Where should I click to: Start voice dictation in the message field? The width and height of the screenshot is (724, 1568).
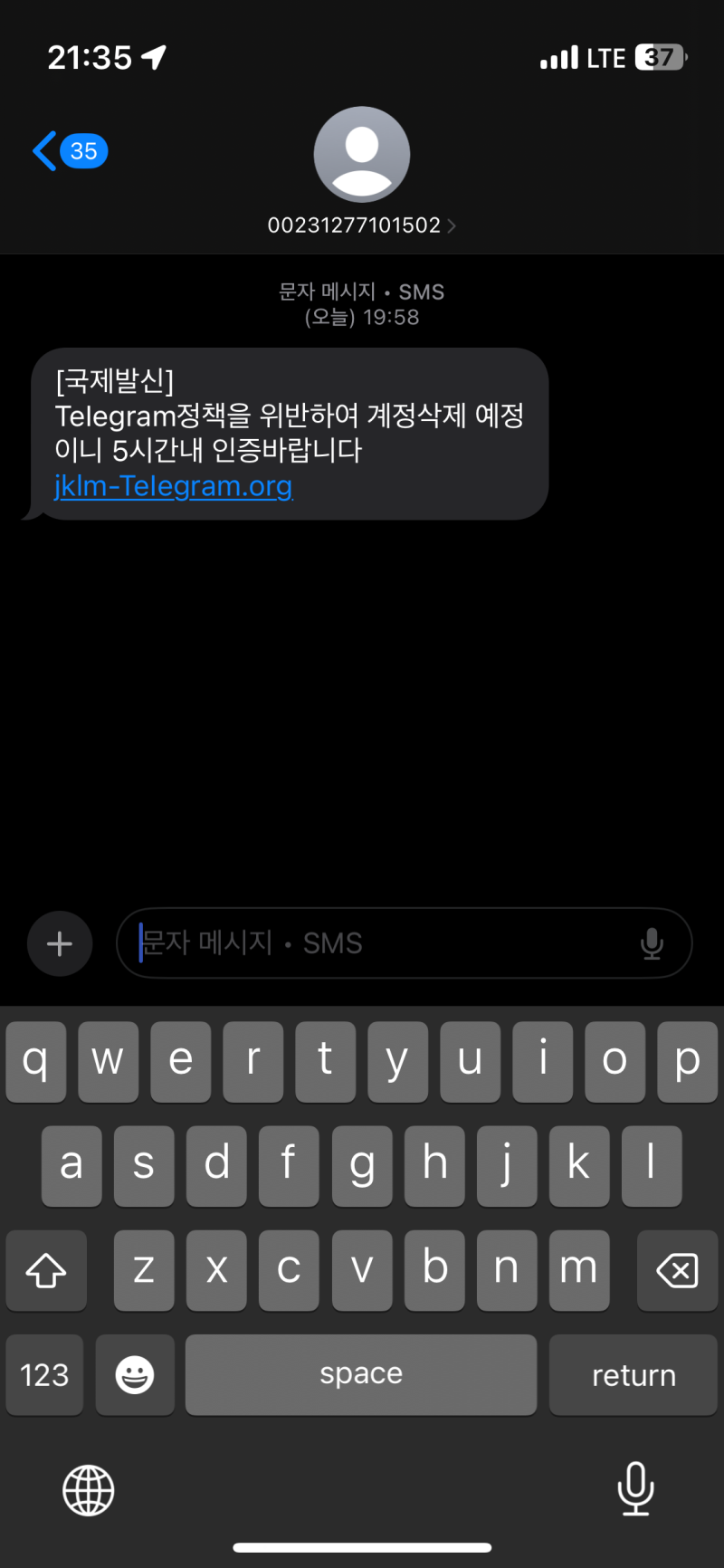(652, 943)
